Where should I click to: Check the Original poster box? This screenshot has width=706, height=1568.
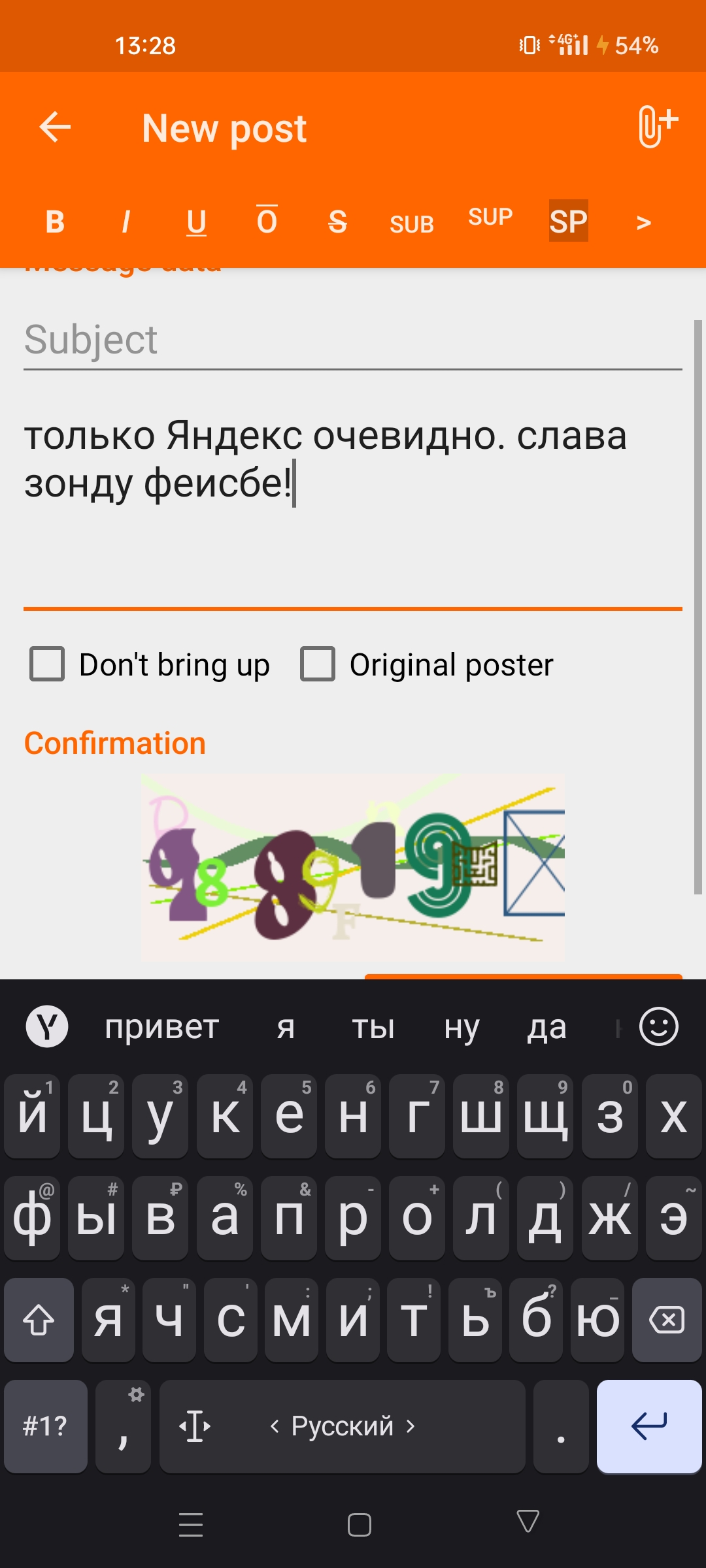(x=318, y=664)
